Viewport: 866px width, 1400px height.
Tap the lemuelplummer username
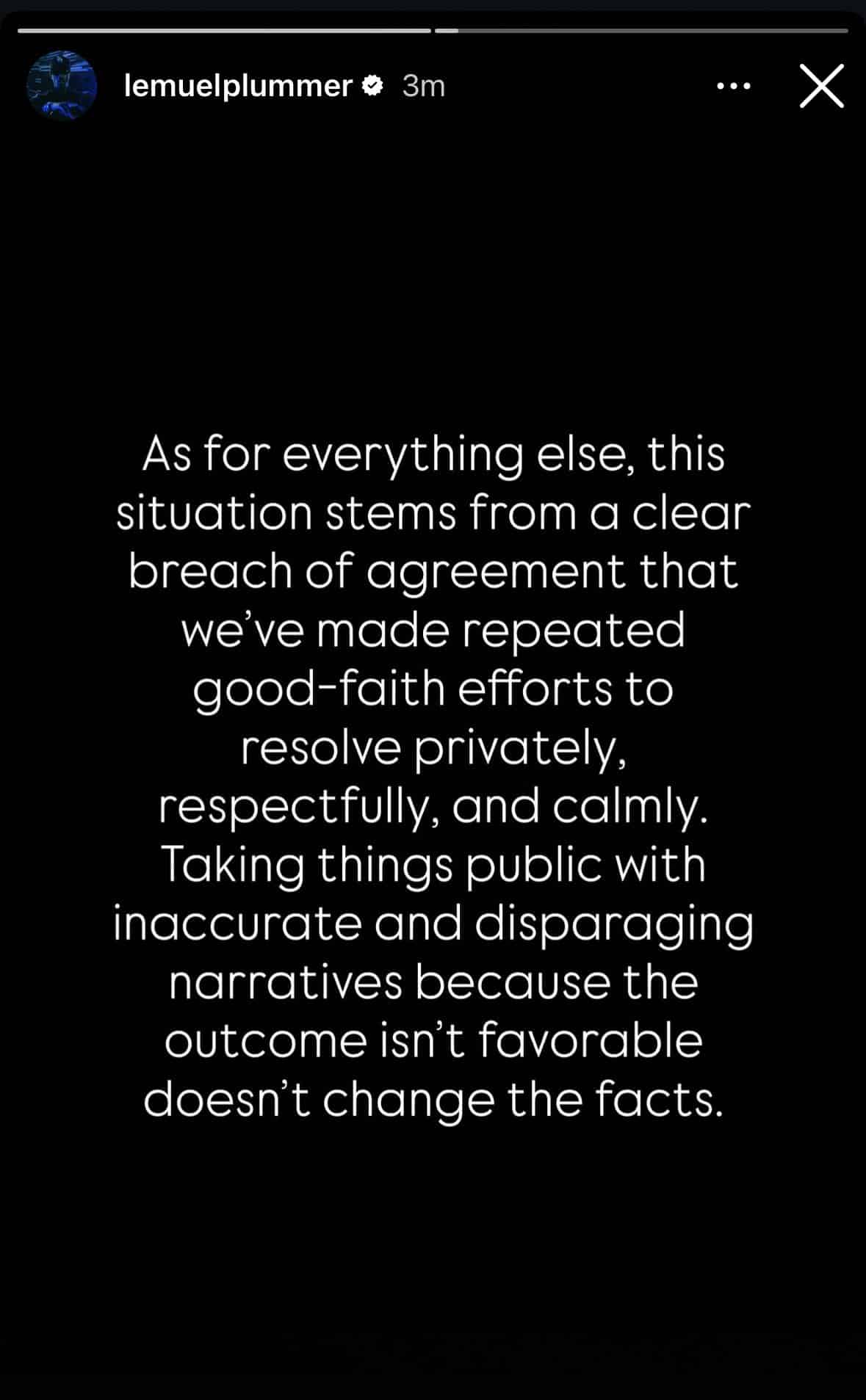point(238,86)
